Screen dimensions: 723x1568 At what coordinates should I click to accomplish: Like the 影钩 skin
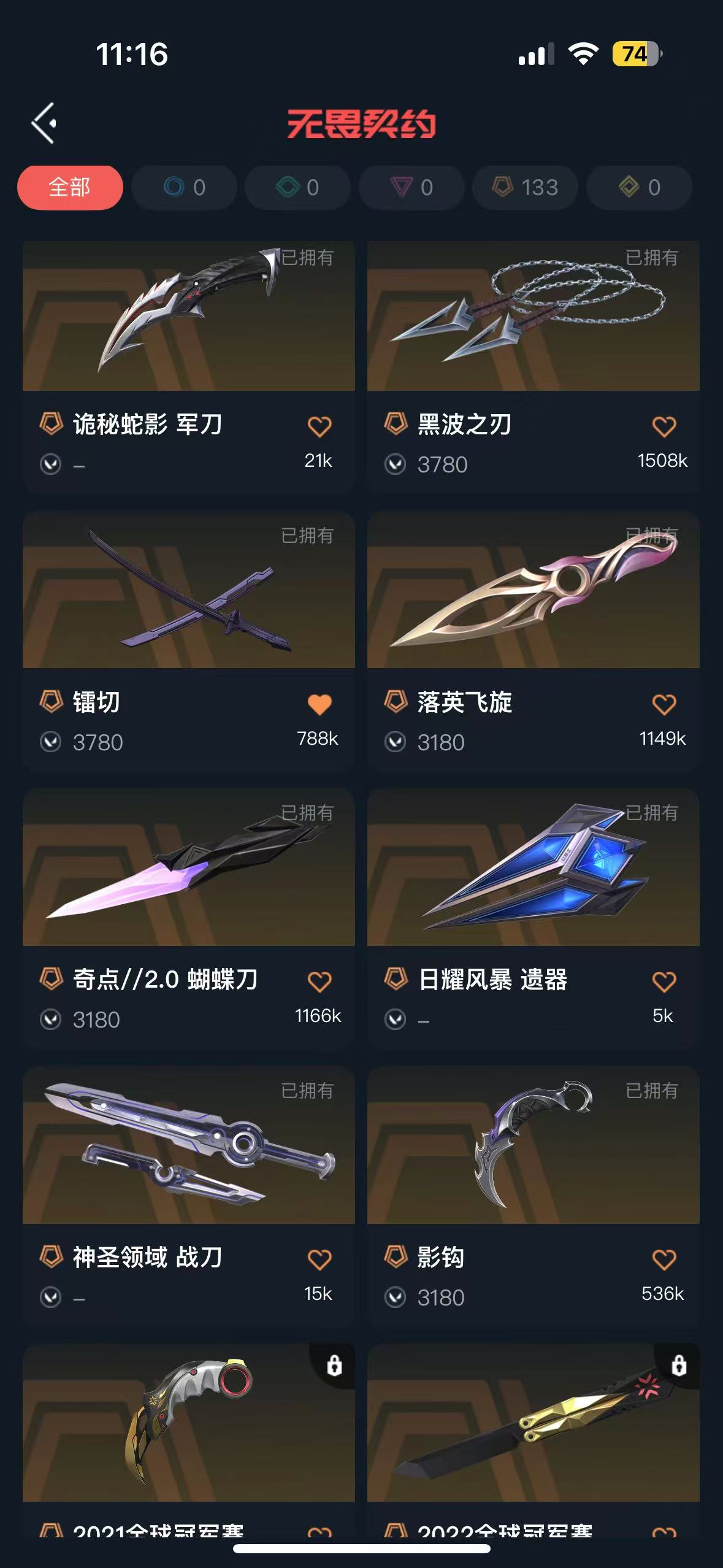[x=664, y=1259]
